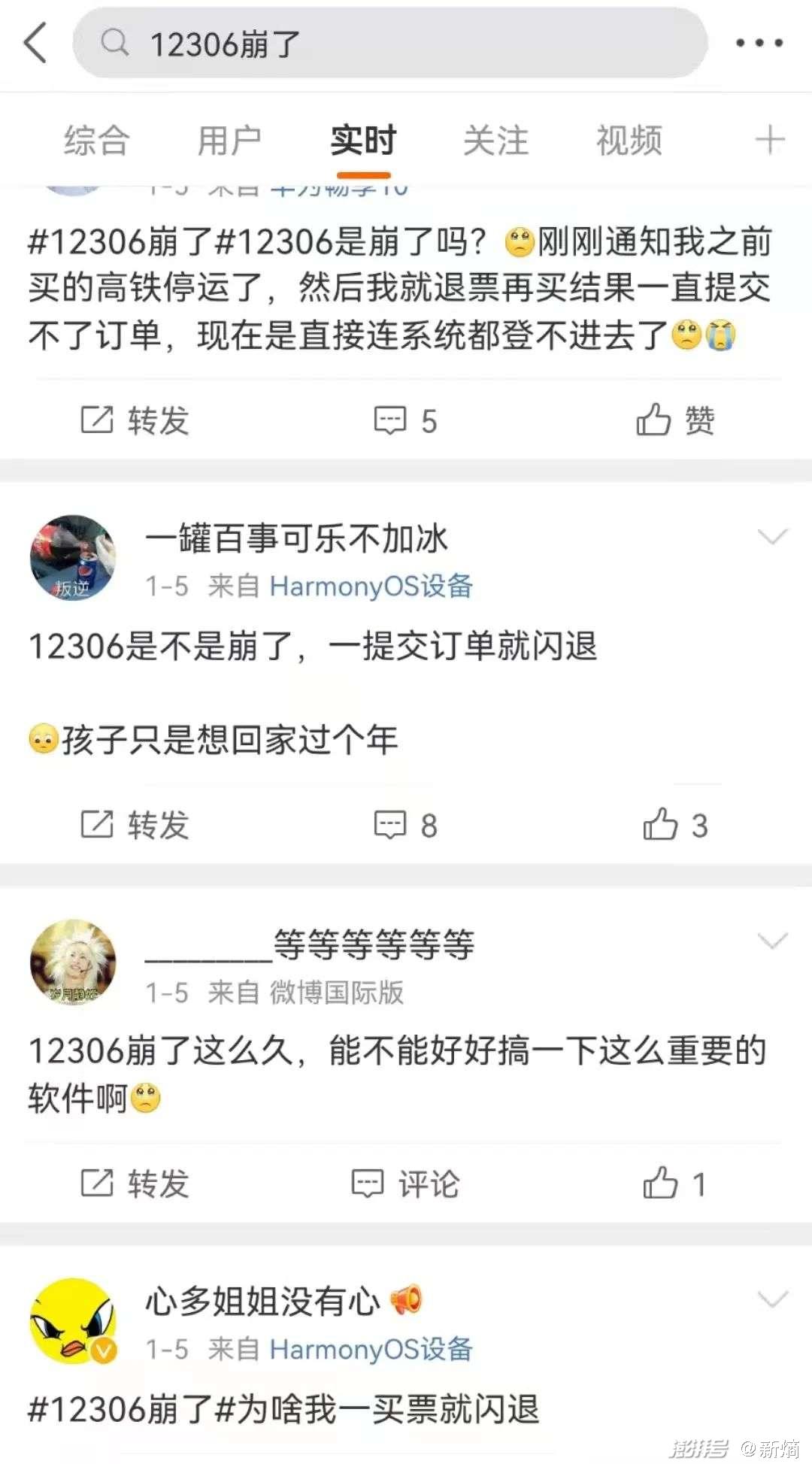Expand options chevron for 心多姐姐没有心's post

tap(772, 1299)
